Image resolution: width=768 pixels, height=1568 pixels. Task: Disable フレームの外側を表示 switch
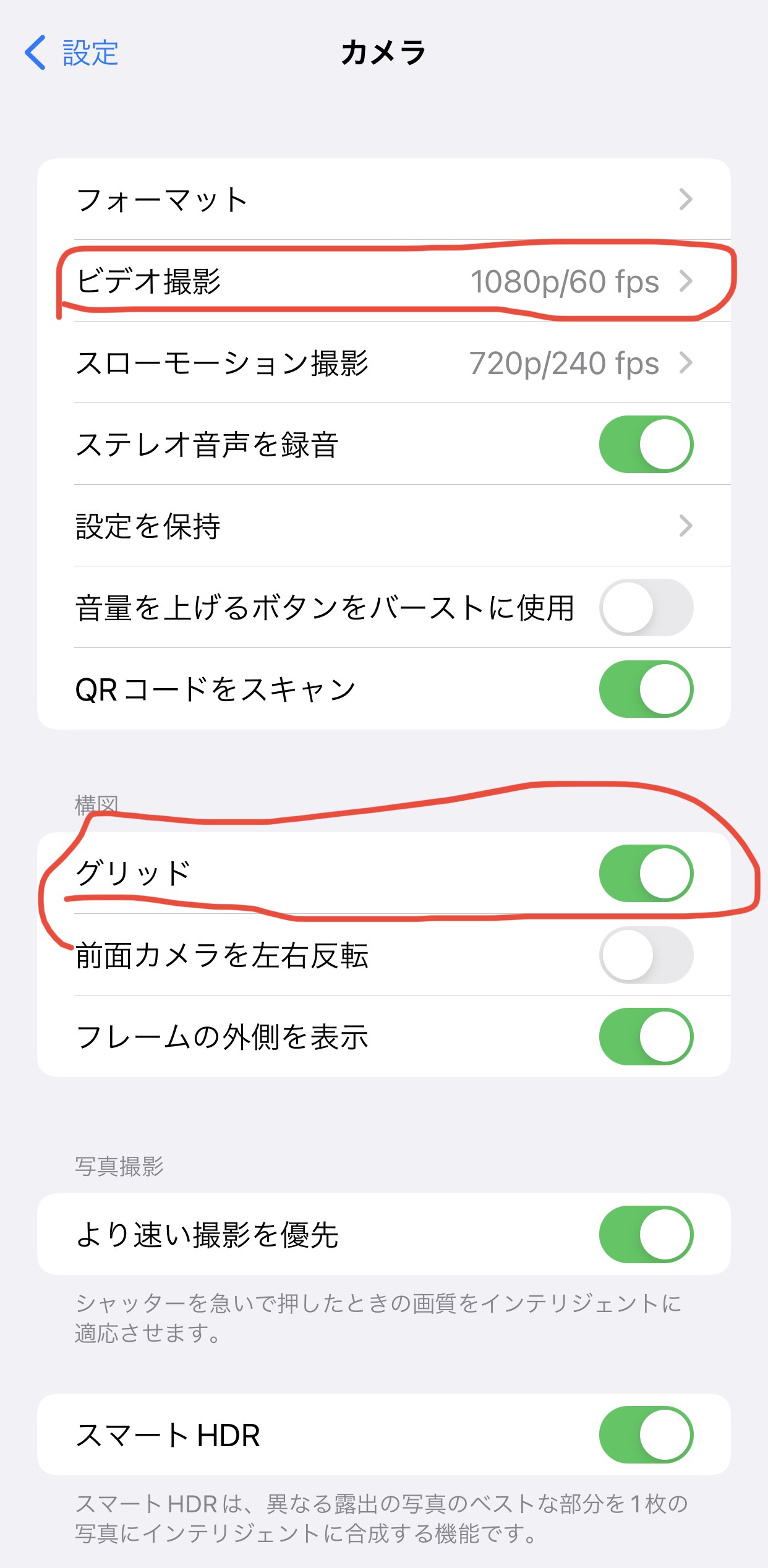point(646,1036)
